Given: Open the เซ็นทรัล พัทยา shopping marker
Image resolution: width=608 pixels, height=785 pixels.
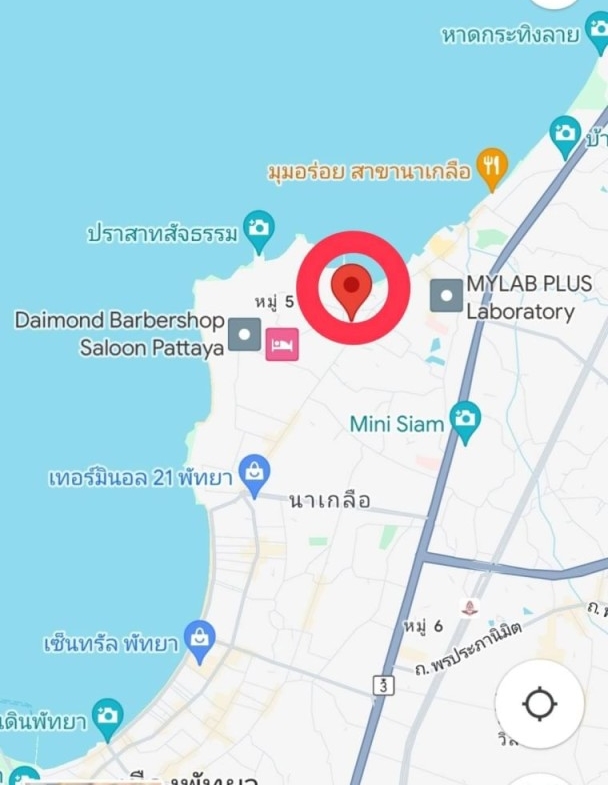Looking at the screenshot, I should tap(200, 640).
